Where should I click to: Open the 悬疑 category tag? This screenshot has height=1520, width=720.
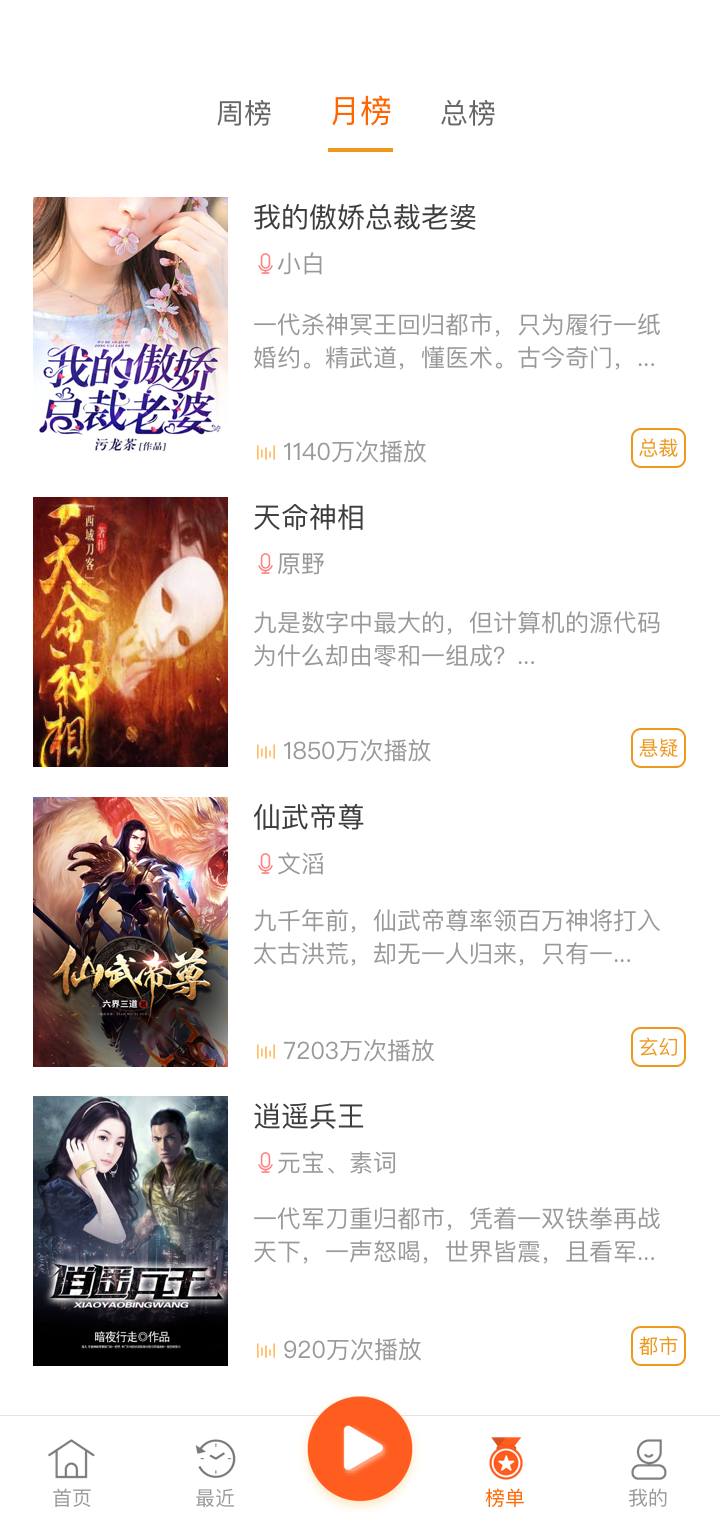(x=657, y=748)
